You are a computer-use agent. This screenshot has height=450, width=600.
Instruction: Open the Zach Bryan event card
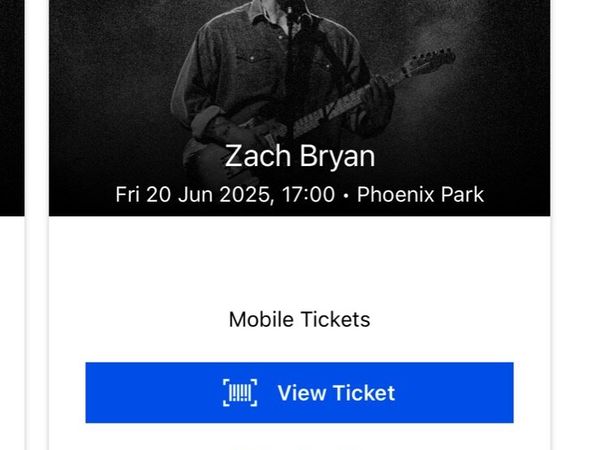(x=299, y=157)
